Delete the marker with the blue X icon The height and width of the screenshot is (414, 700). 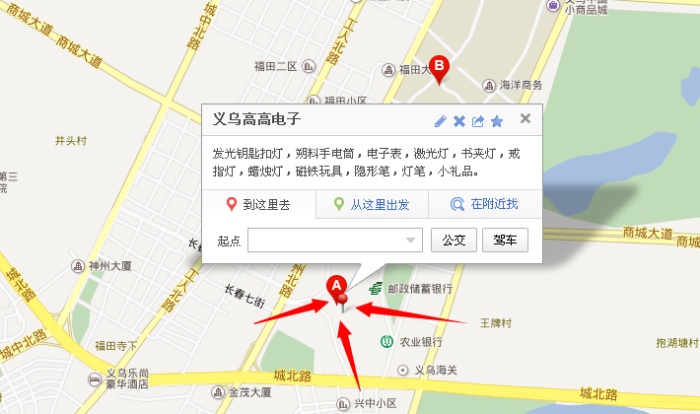pos(460,121)
